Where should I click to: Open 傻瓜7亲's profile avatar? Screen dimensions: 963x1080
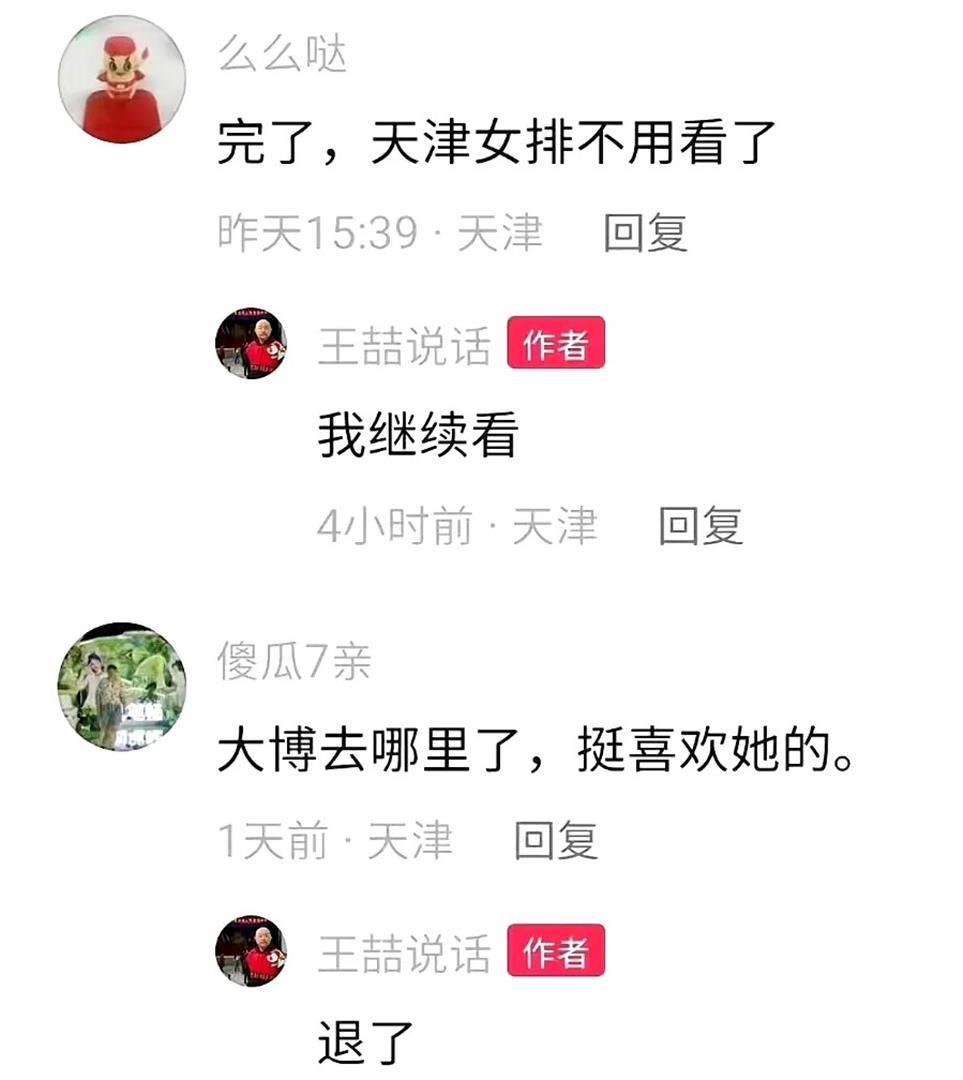click(122, 687)
